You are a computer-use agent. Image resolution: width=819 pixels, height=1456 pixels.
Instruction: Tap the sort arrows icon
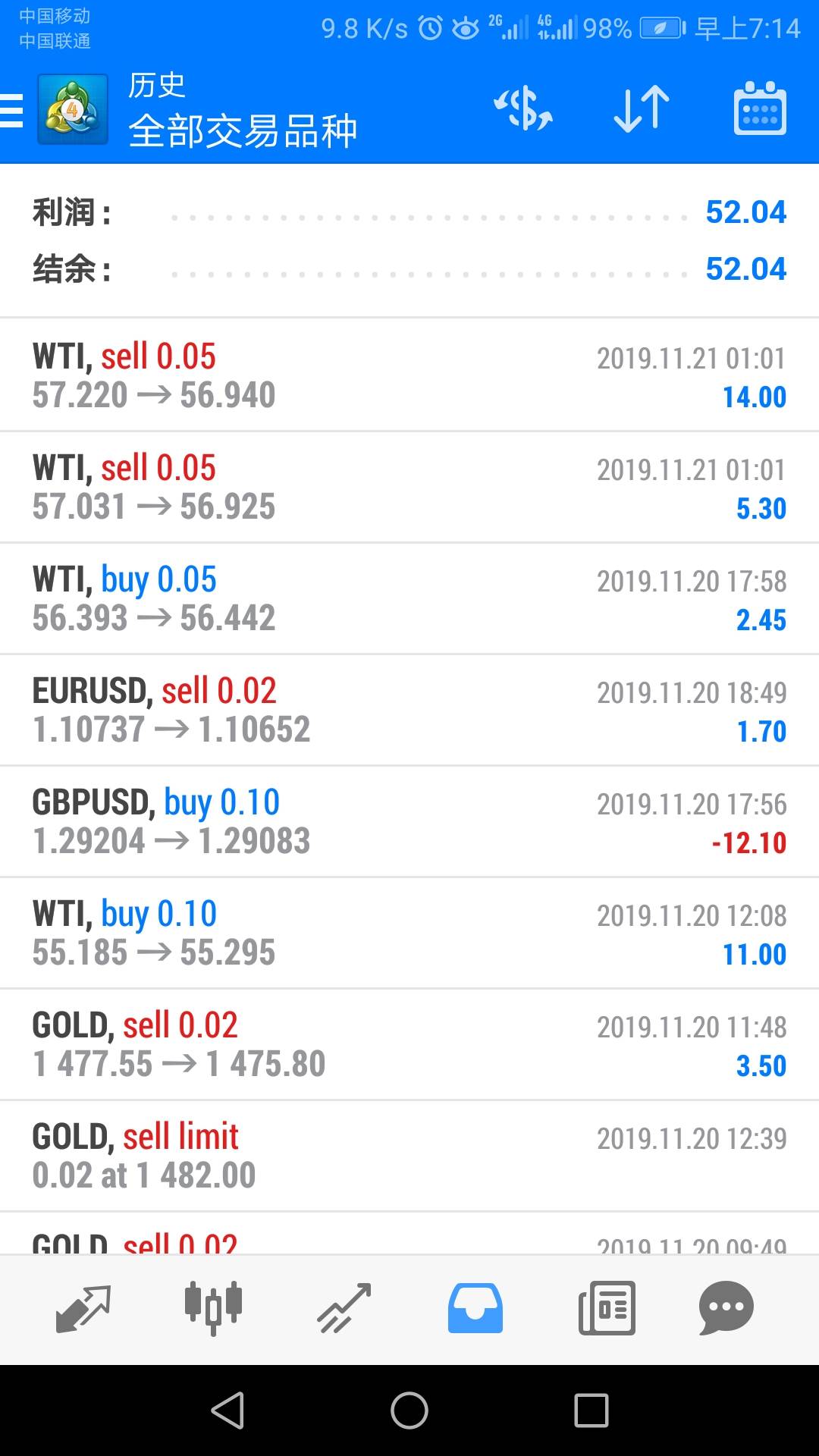[642, 109]
